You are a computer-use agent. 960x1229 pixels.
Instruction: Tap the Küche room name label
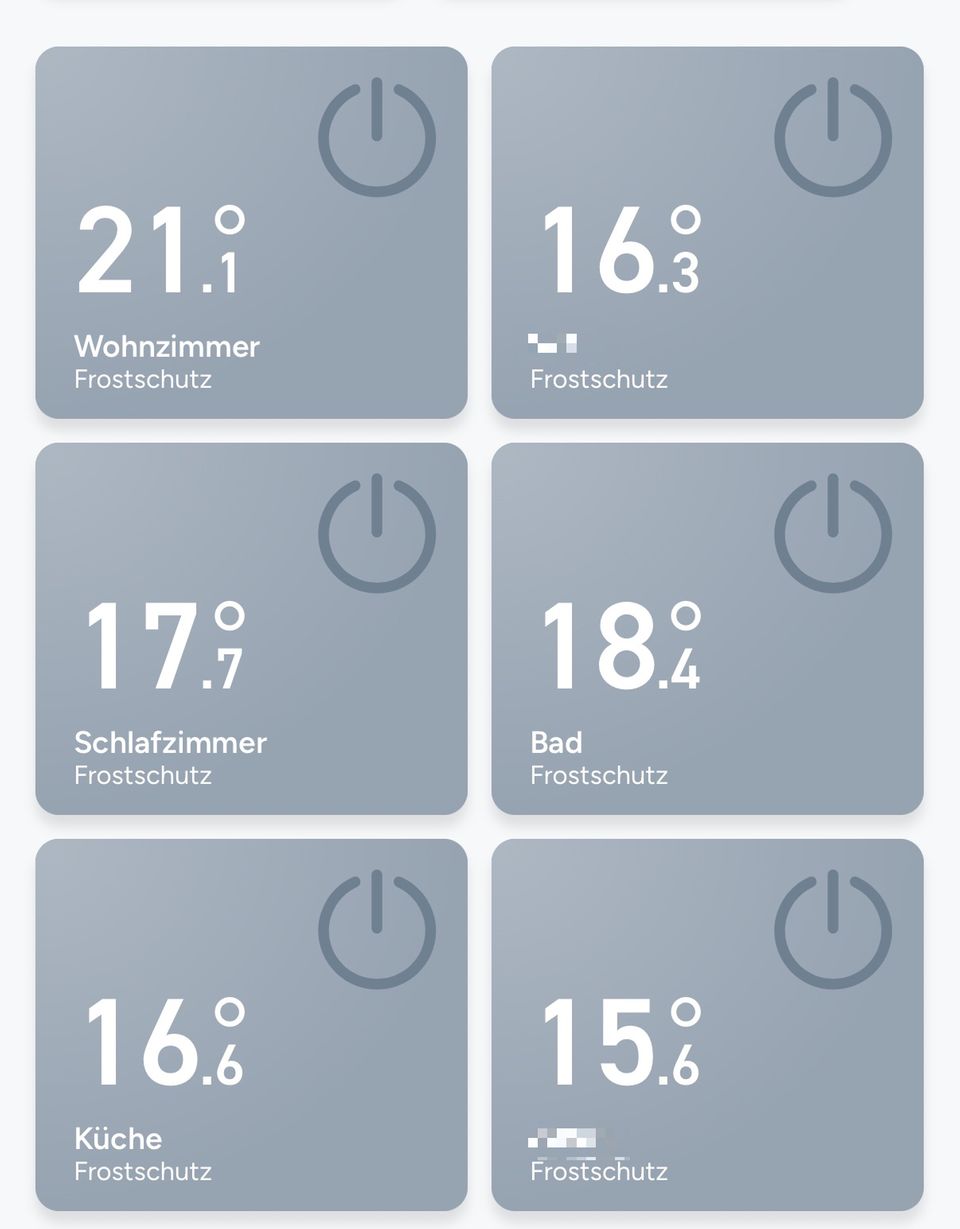[x=117, y=1139]
